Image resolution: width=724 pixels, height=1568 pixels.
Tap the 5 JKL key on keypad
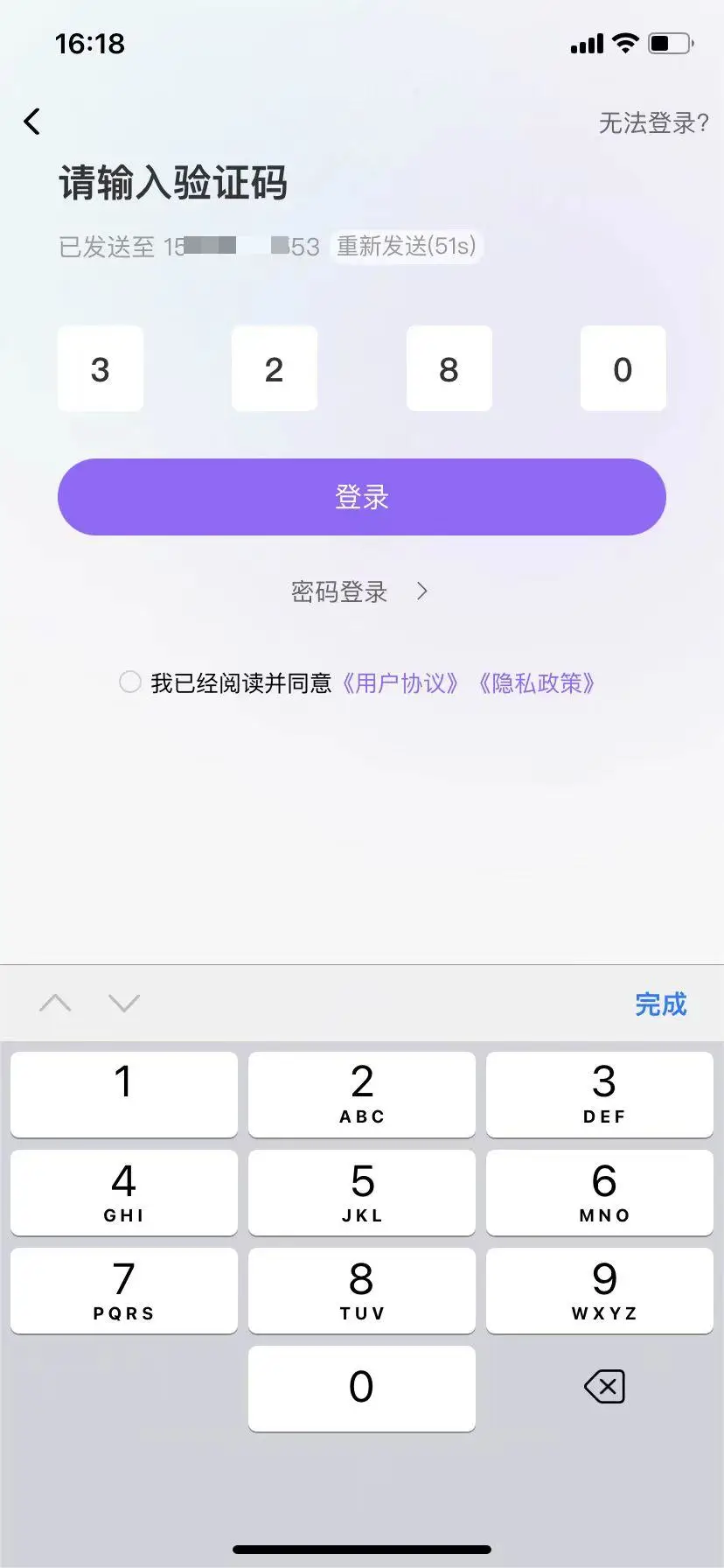(362, 1193)
